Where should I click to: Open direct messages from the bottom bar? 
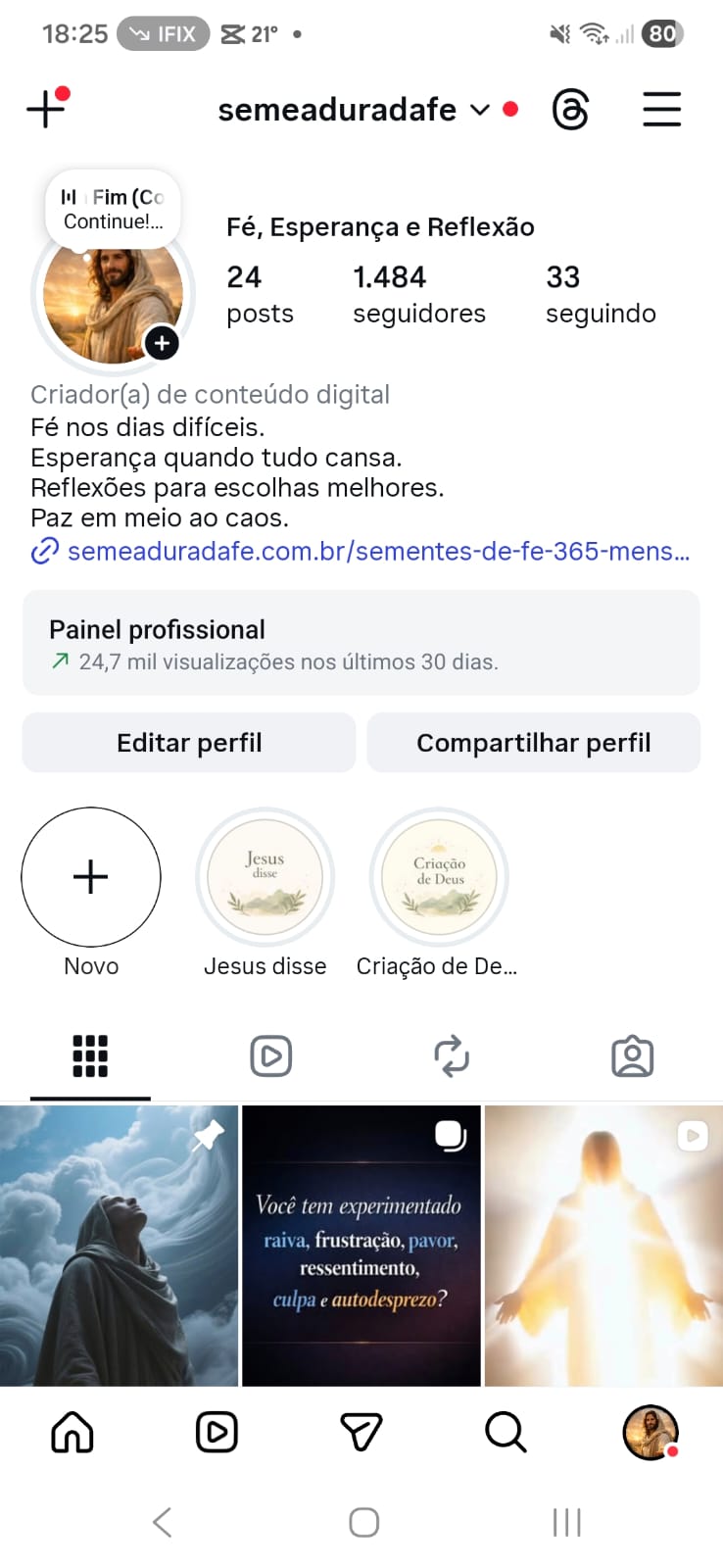coord(361,1433)
